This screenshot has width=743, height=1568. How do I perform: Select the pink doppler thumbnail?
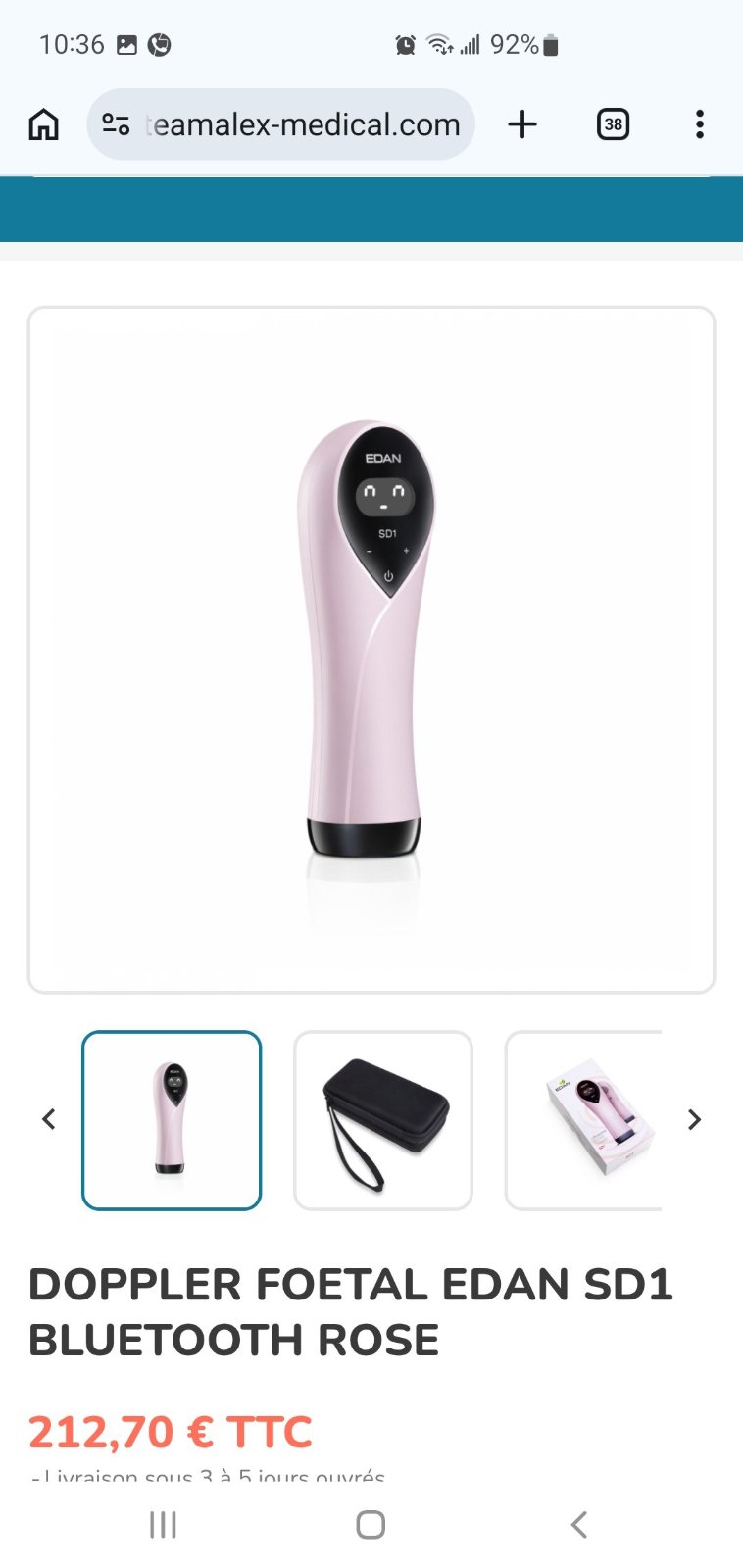tap(172, 1120)
